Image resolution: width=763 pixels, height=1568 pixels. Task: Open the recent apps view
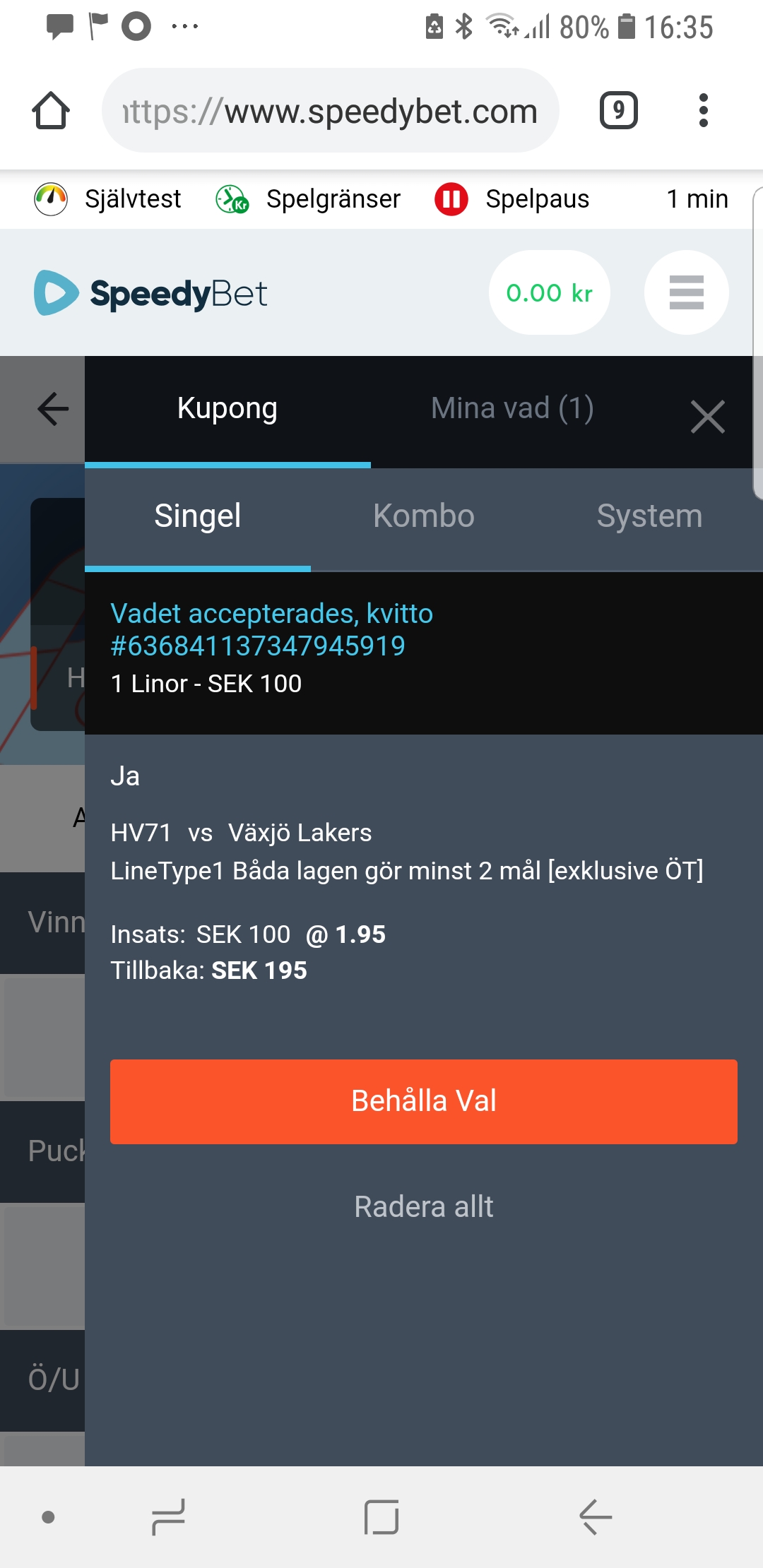coord(168,1516)
